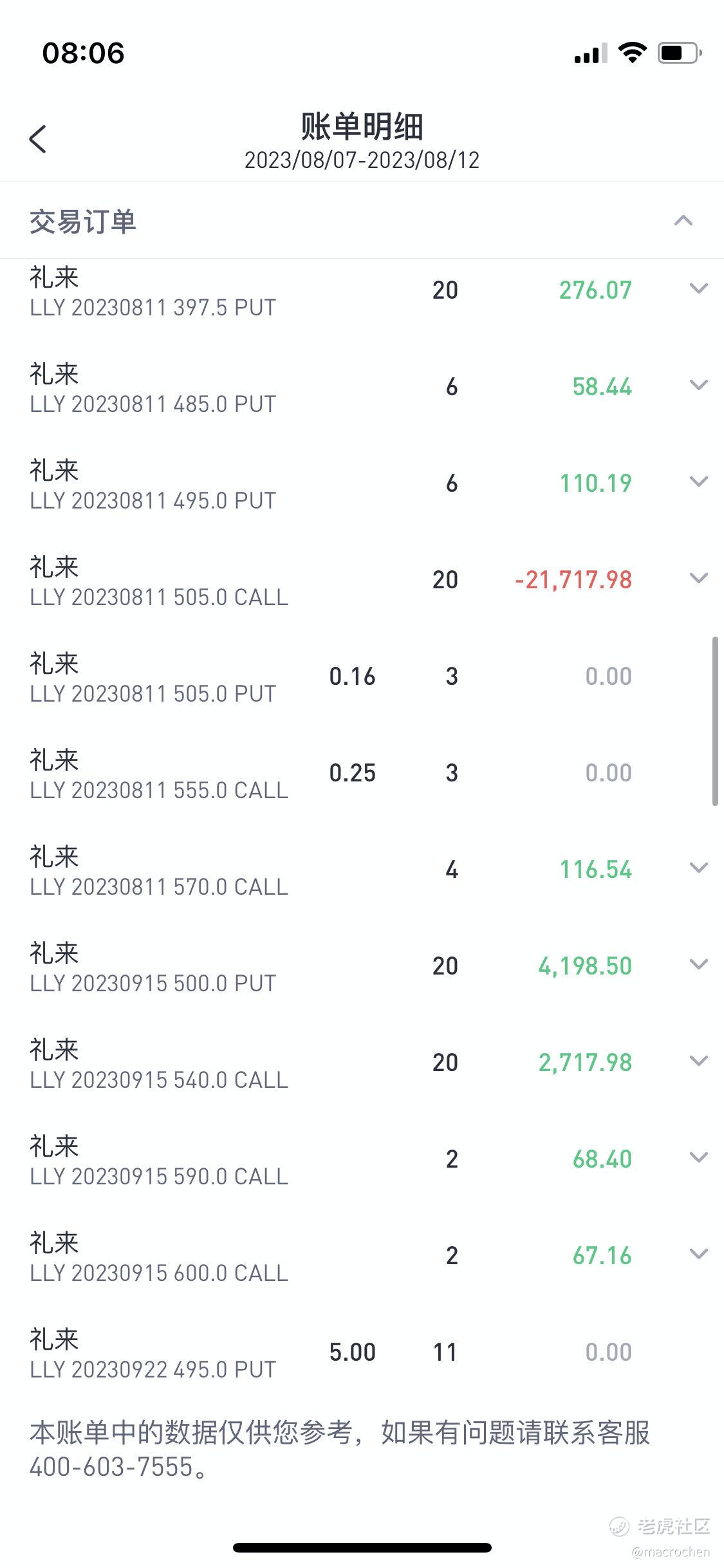This screenshot has width=724, height=1568.
Task: Expand the LLY 20230811 495.0 PUT entry
Action: point(698,482)
